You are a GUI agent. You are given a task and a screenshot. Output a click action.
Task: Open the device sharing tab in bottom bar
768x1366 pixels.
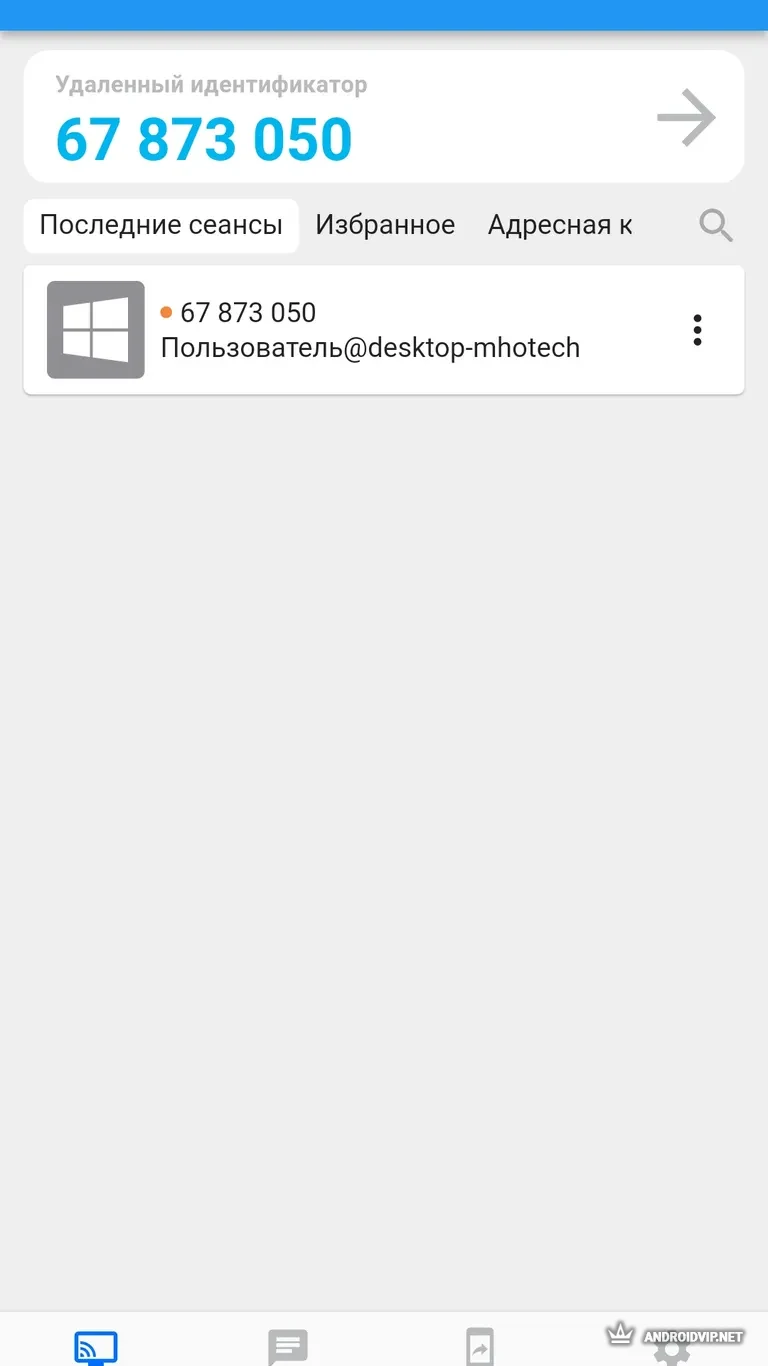[480, 1347]
